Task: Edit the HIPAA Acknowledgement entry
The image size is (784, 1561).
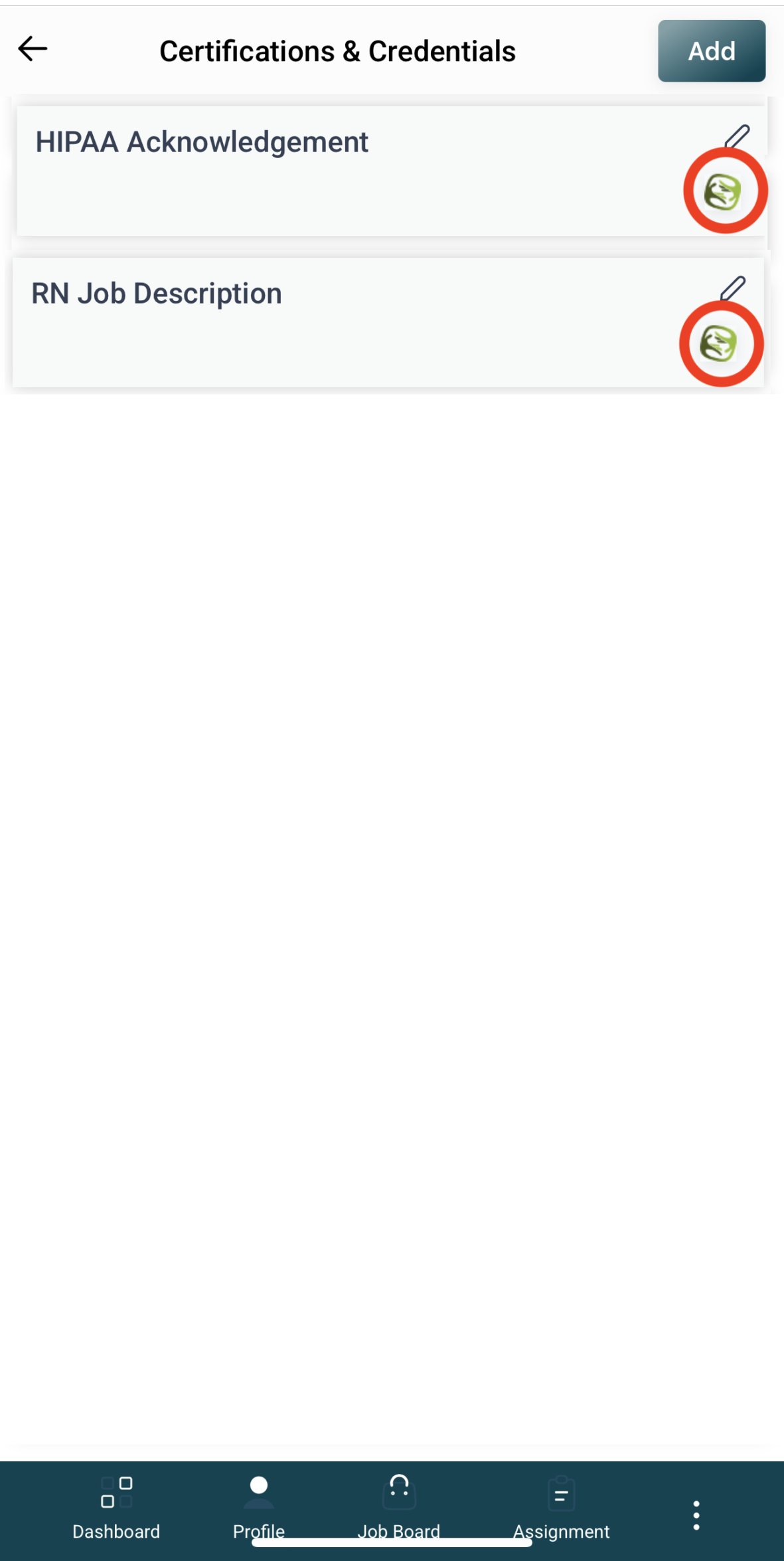Action: (x=736, y=137)
